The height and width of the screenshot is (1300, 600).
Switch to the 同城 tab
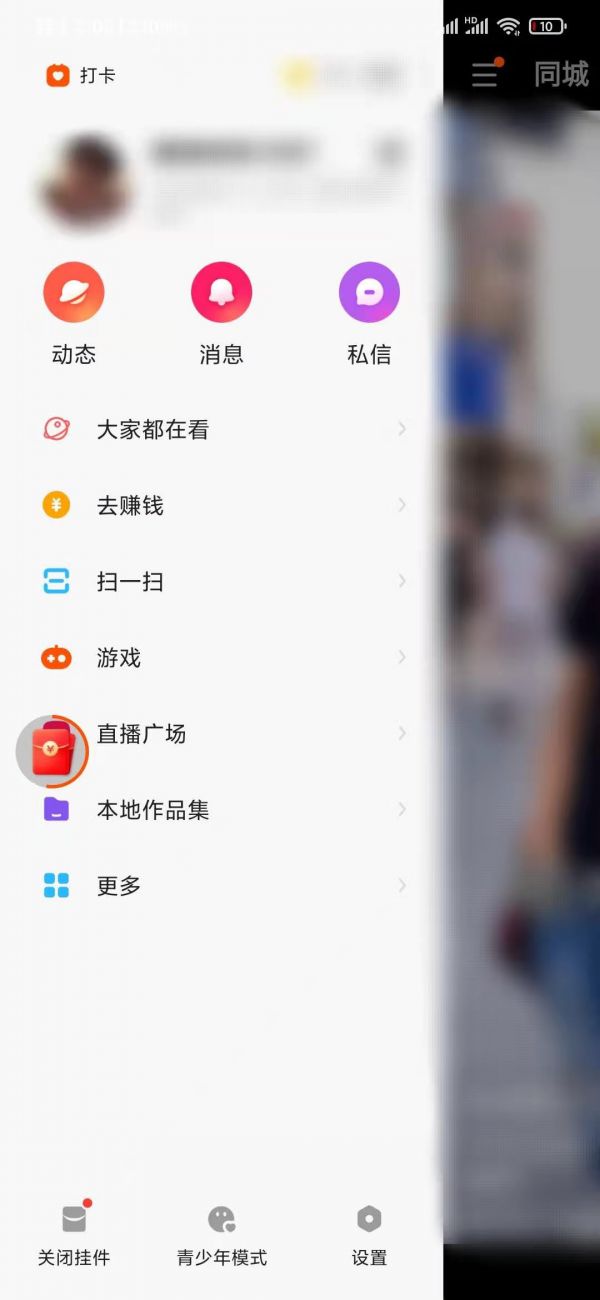(x=561, y=74)
